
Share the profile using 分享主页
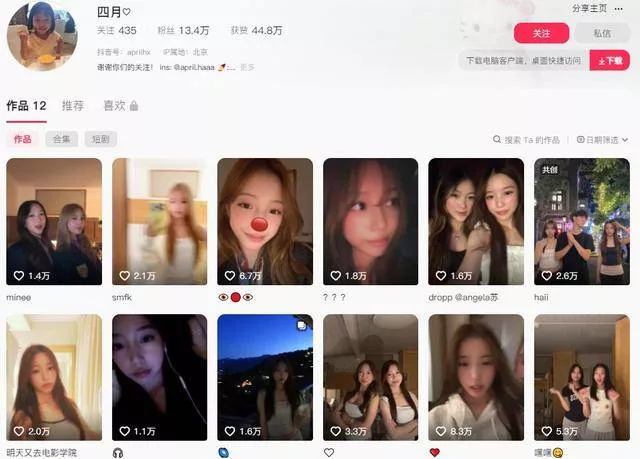coord(588,7)
